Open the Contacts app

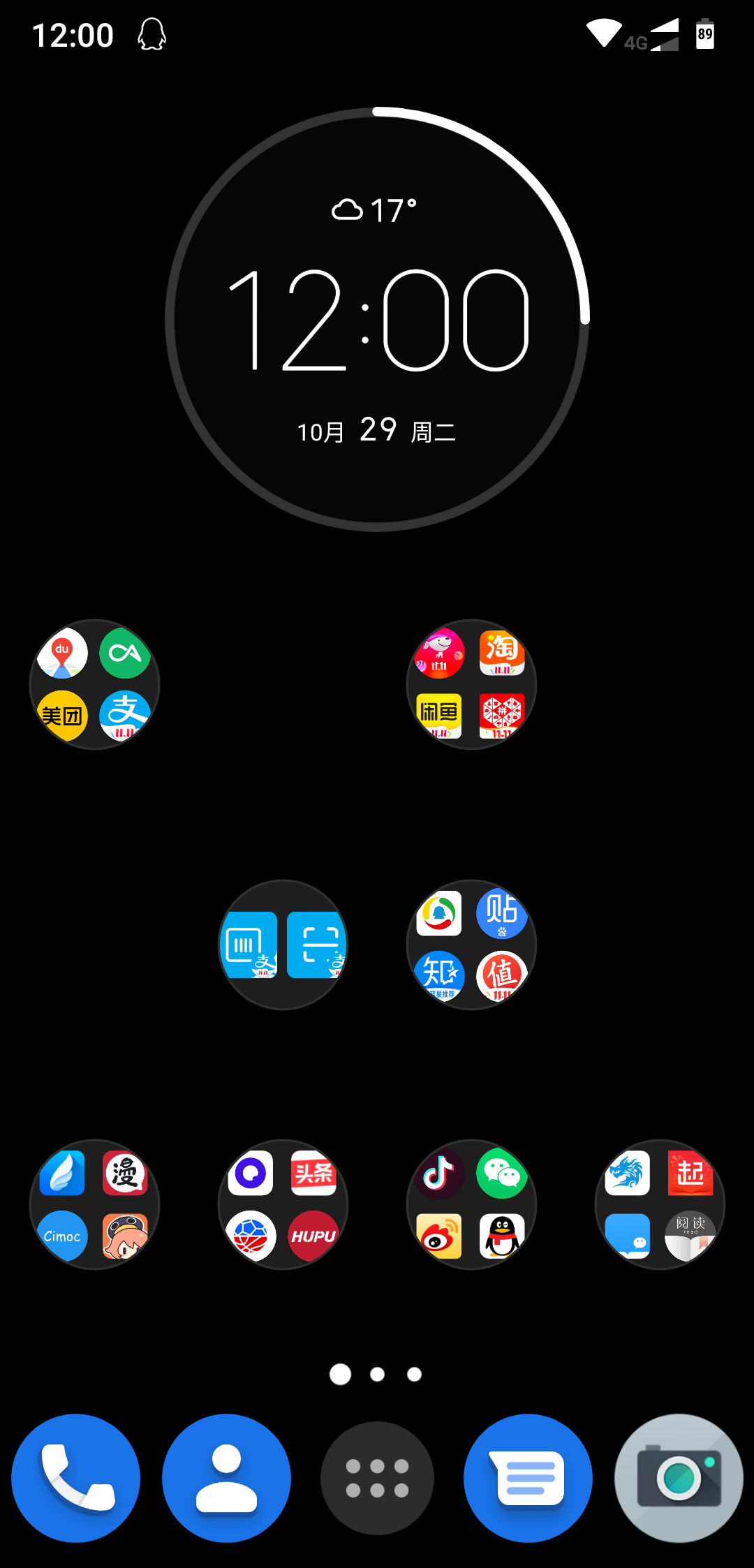pyautogui.click(x=226, y=1478)
